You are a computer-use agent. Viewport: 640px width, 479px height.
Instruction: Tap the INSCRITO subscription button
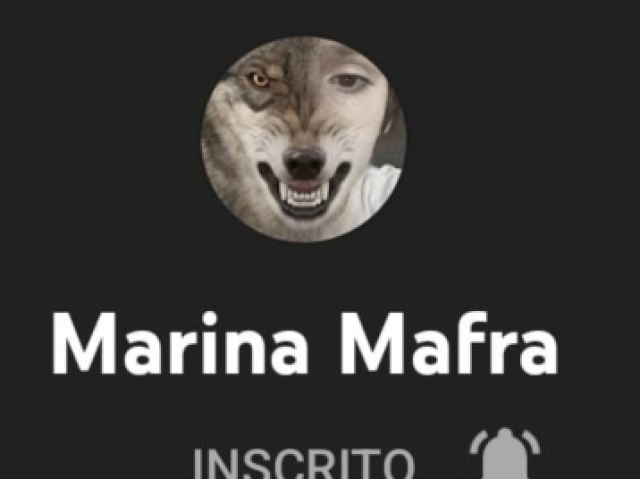(303, 463)
